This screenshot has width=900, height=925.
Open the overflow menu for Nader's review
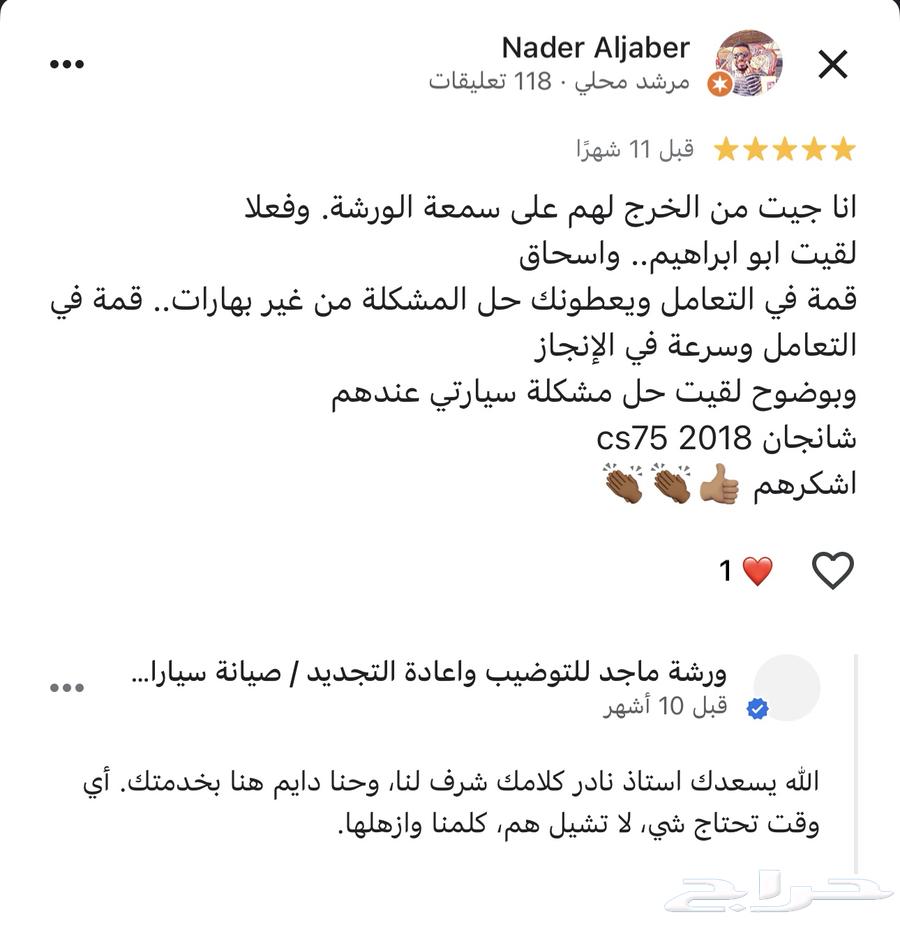click(x=67, y=64)
